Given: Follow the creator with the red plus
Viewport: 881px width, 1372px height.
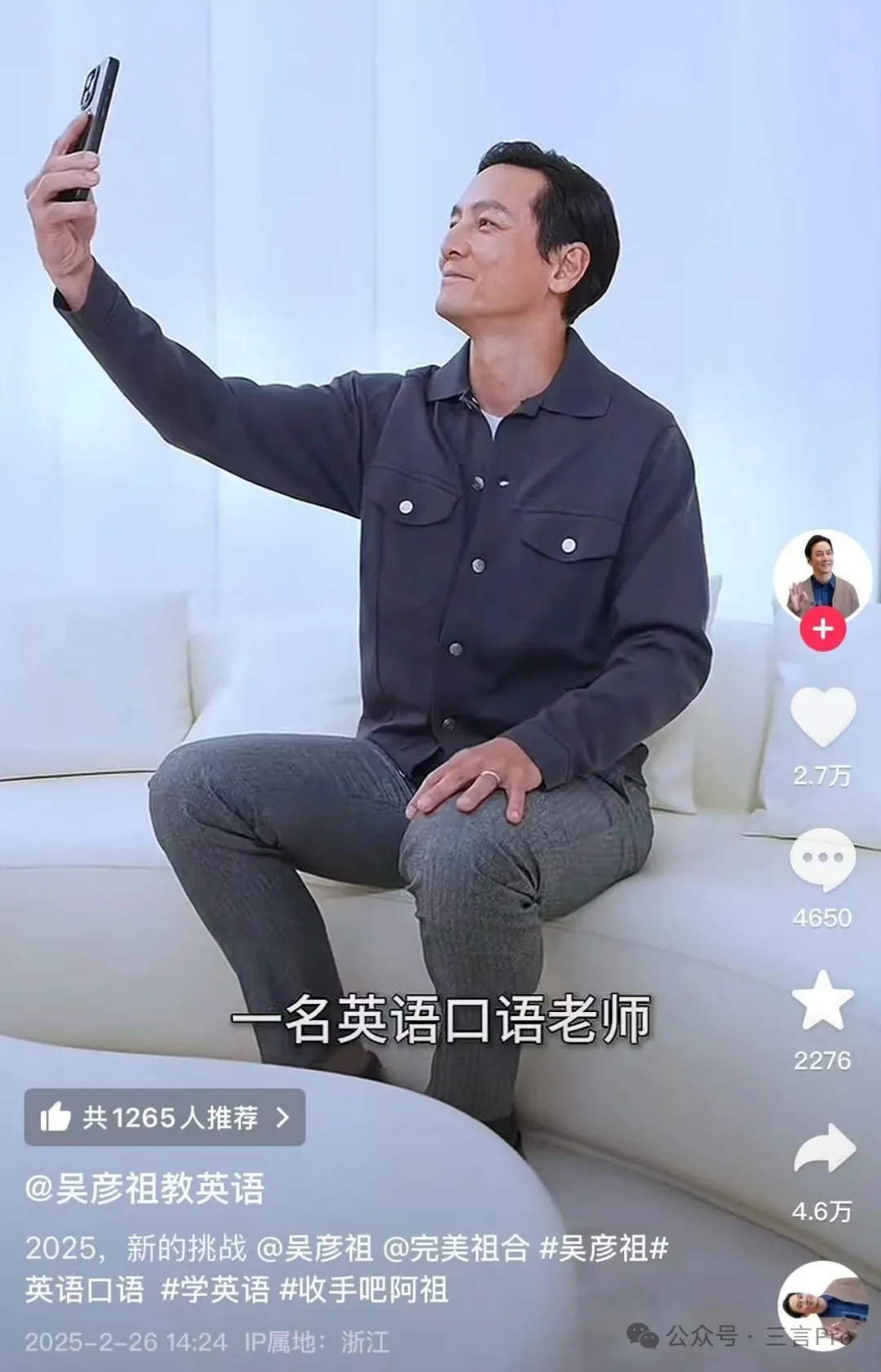Looking at the screenshot, I should [x=822, y=629].
